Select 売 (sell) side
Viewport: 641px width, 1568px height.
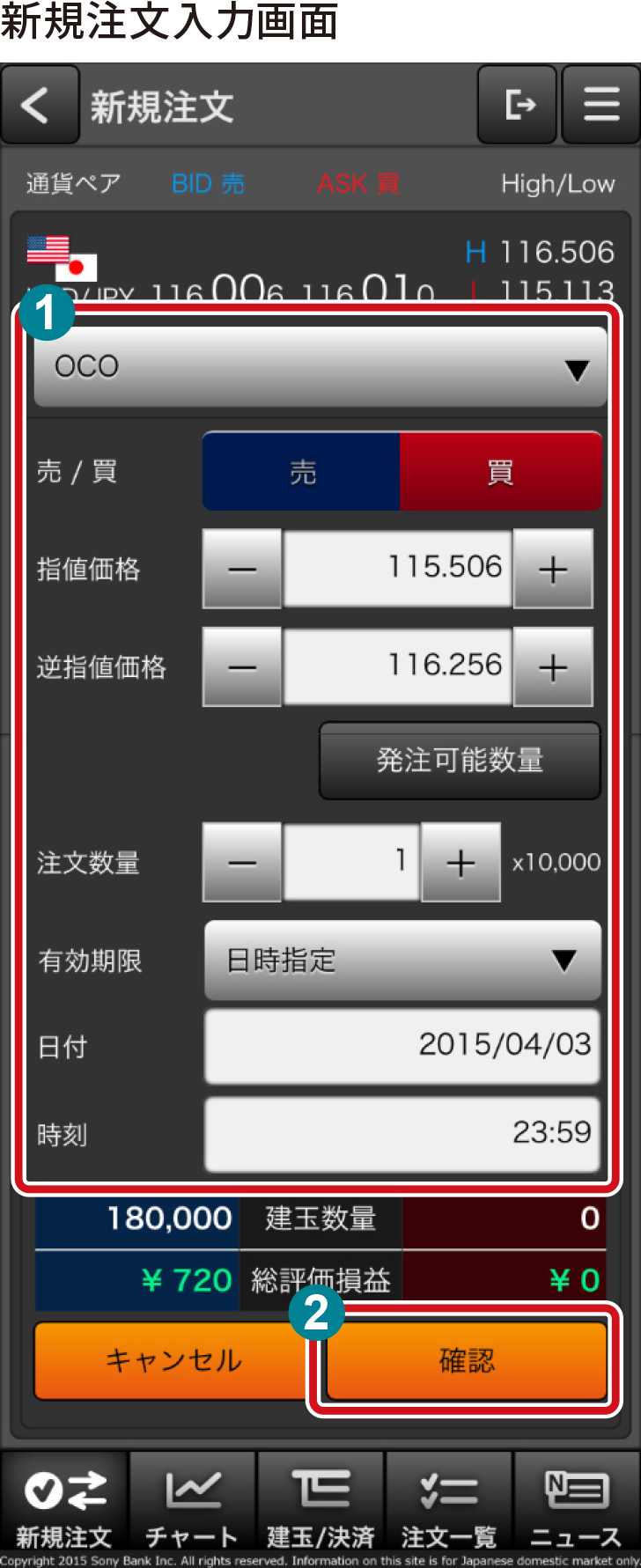(x=302, y=472)
